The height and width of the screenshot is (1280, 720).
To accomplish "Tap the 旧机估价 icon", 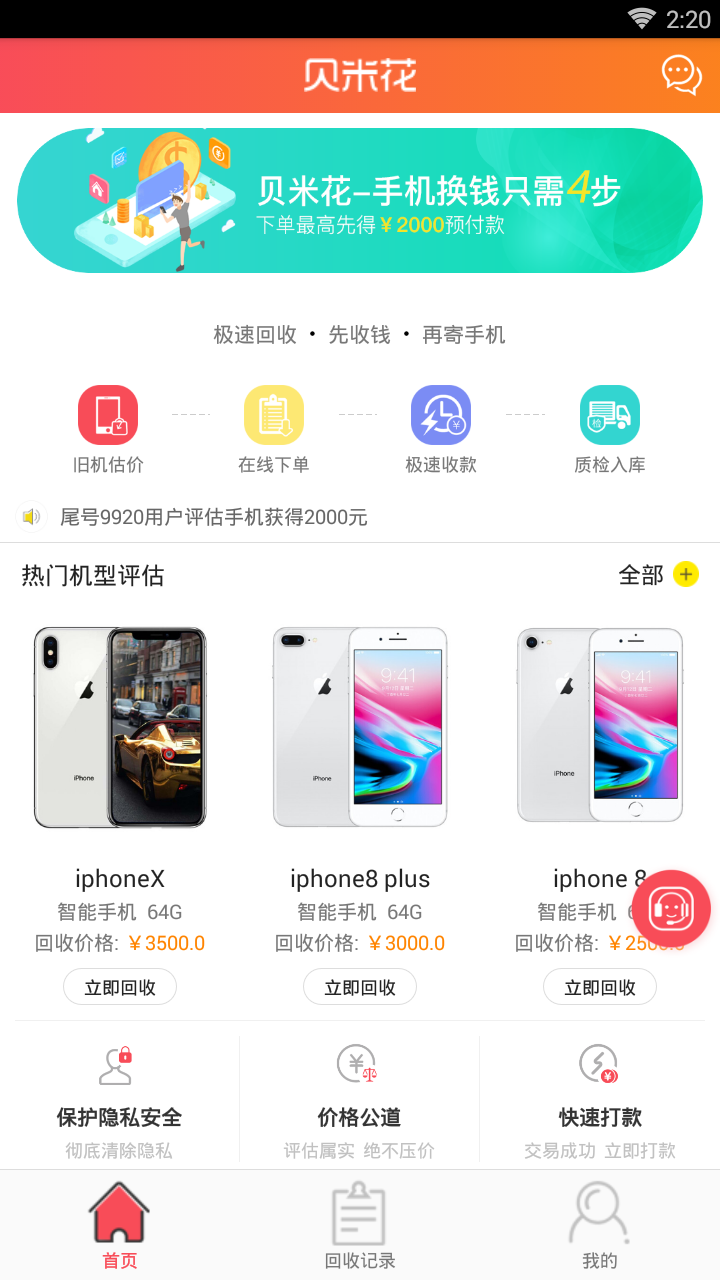I will pos(108,415).
